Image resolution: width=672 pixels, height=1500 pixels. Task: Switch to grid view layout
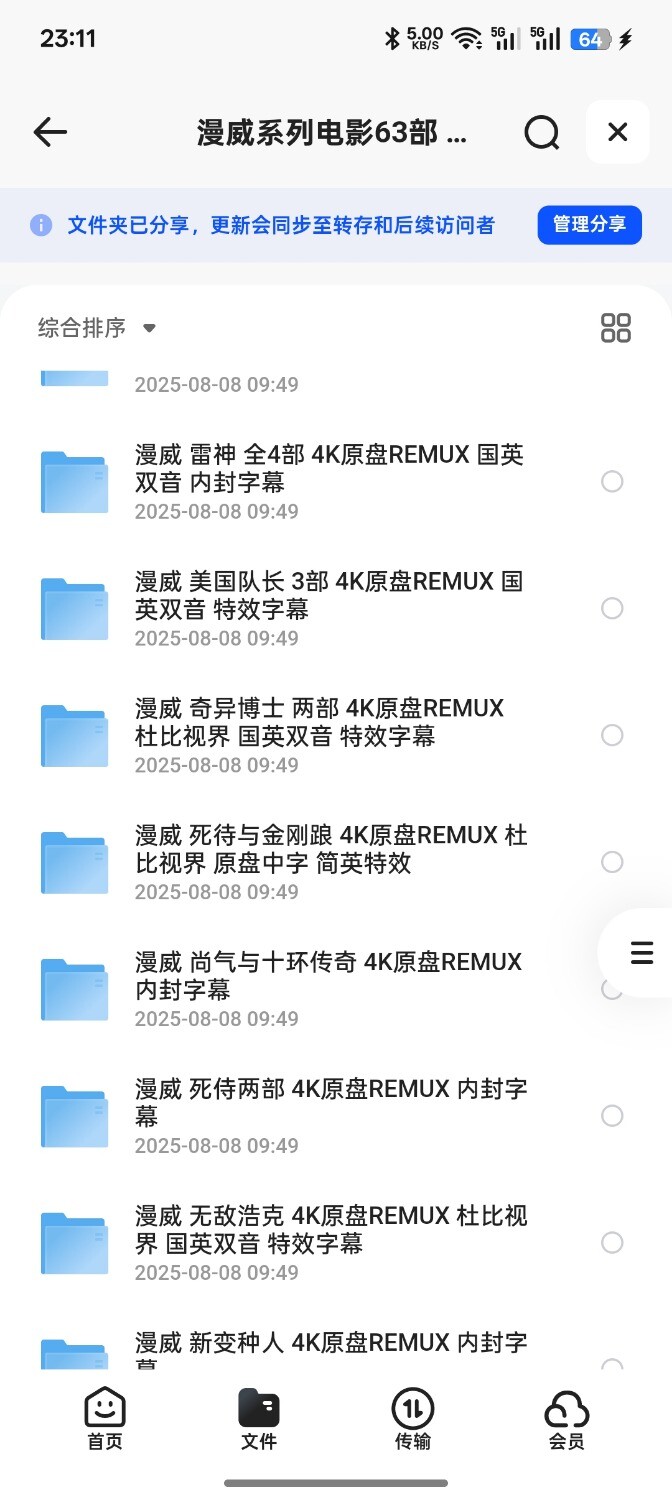pos(615,328)
